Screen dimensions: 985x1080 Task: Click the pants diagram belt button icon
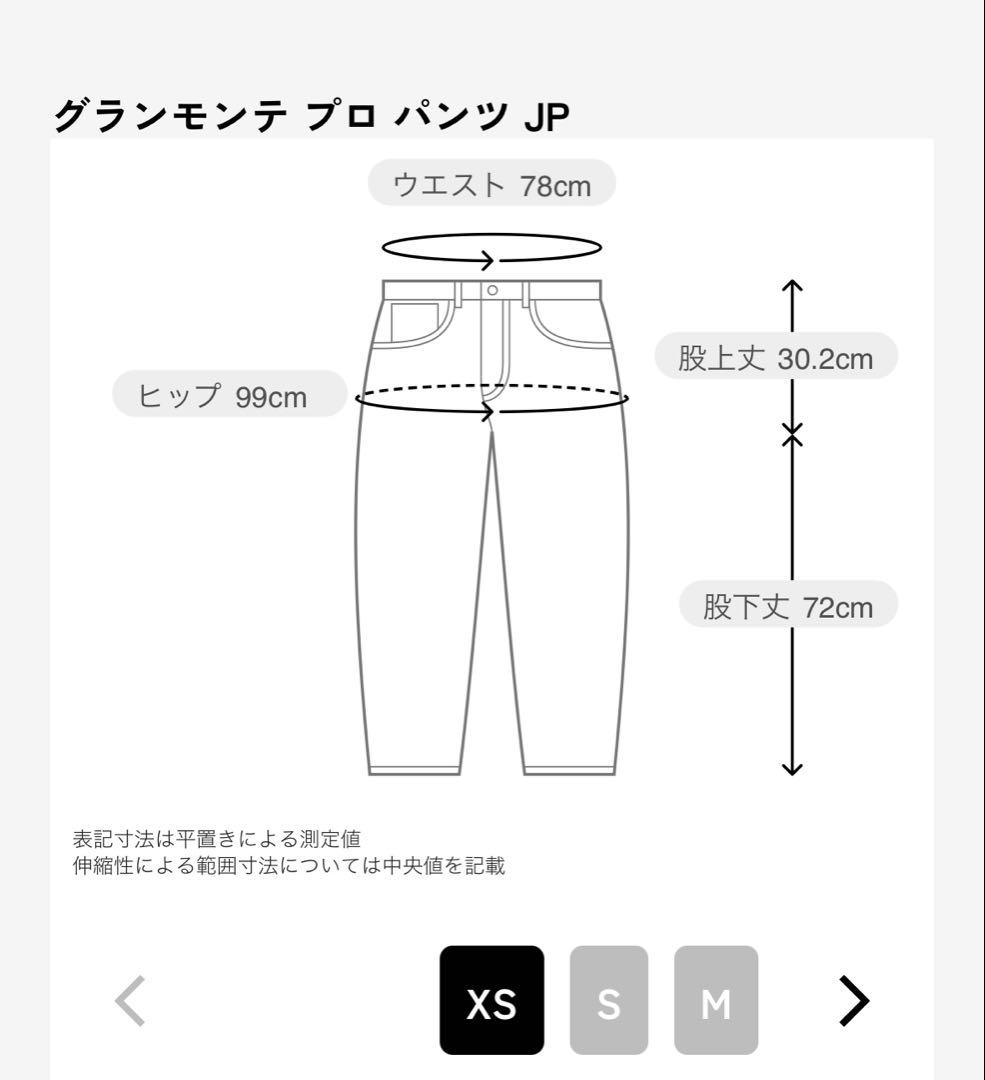493,288
